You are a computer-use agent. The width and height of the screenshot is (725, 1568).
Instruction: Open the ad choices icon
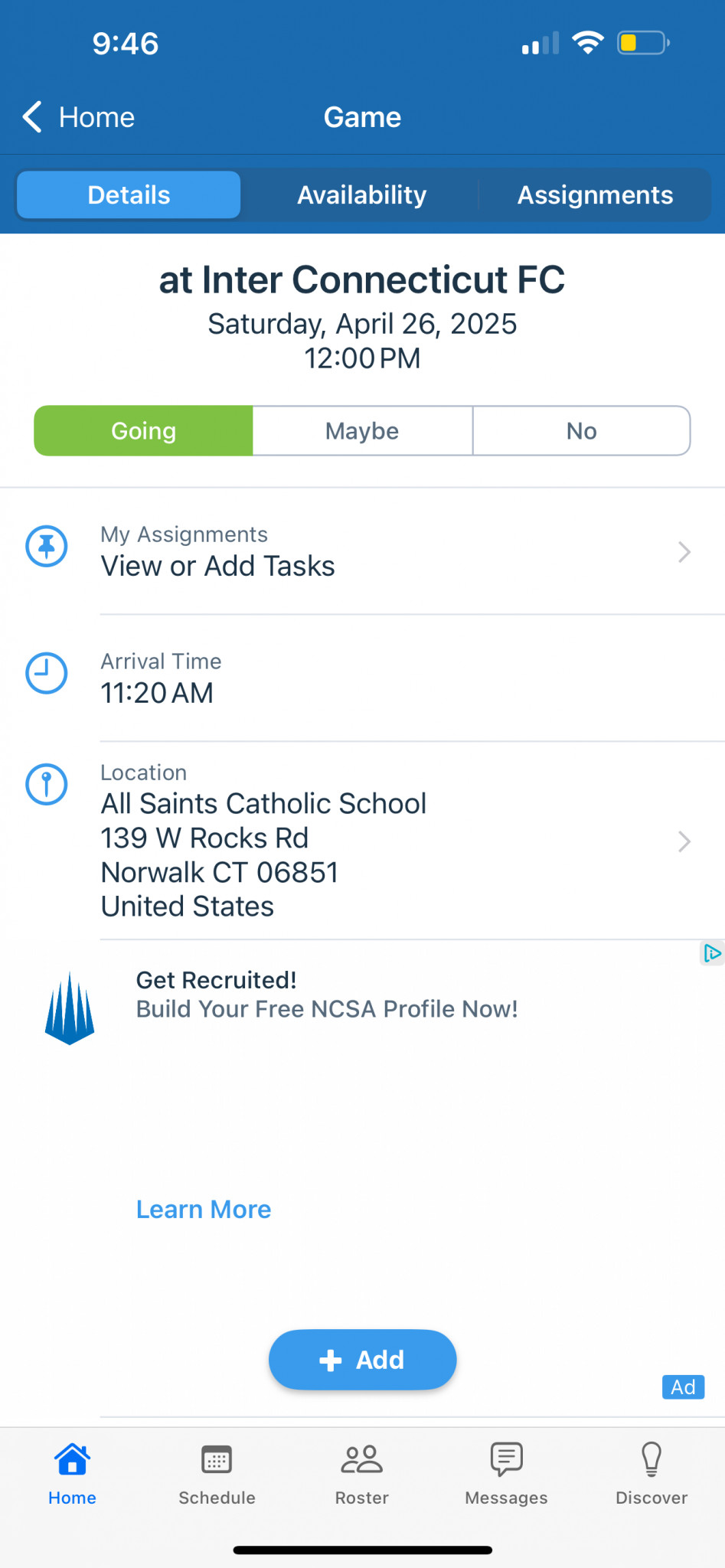tap(712, 953)
